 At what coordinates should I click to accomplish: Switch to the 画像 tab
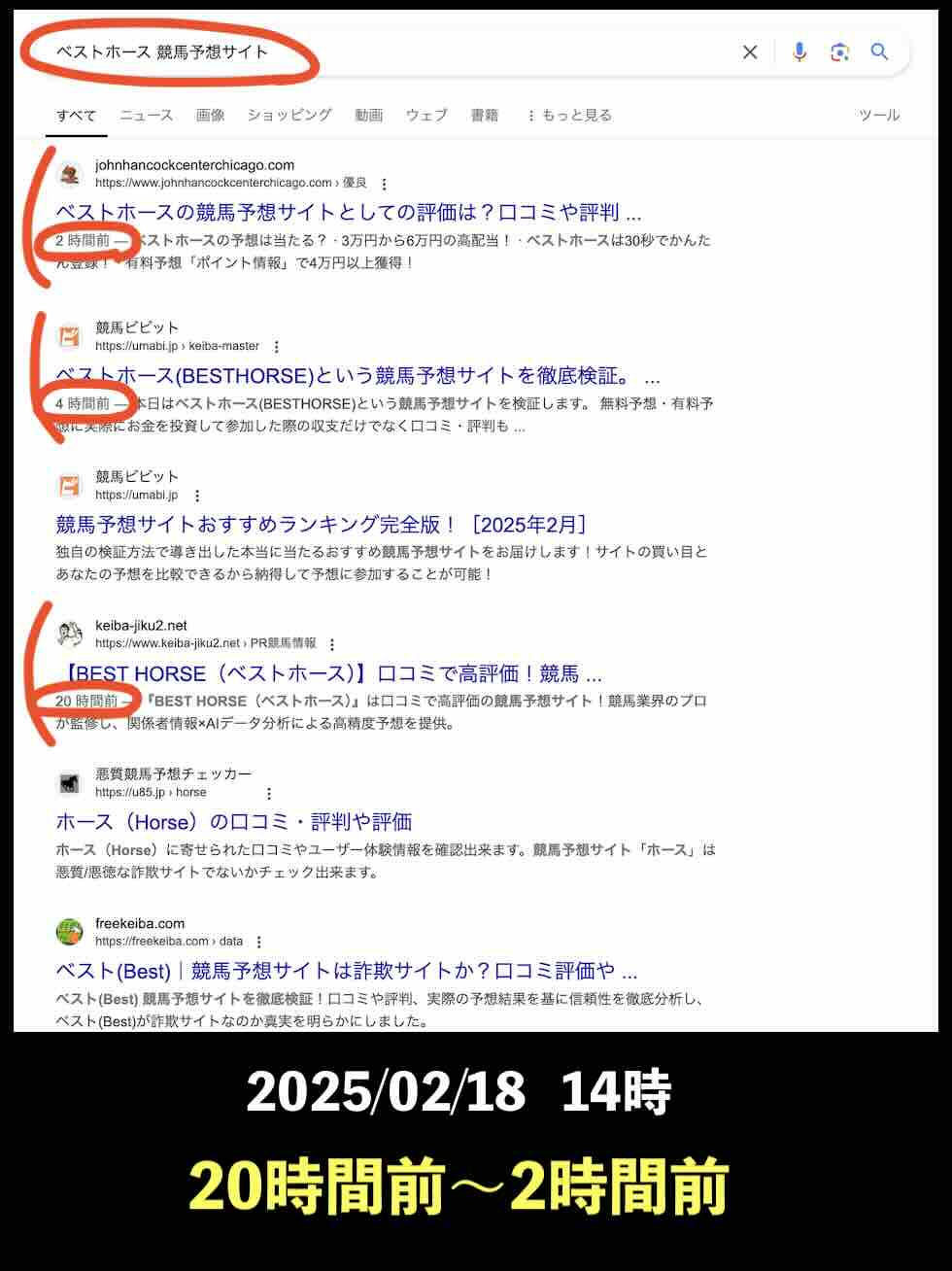tap(210, 115)
